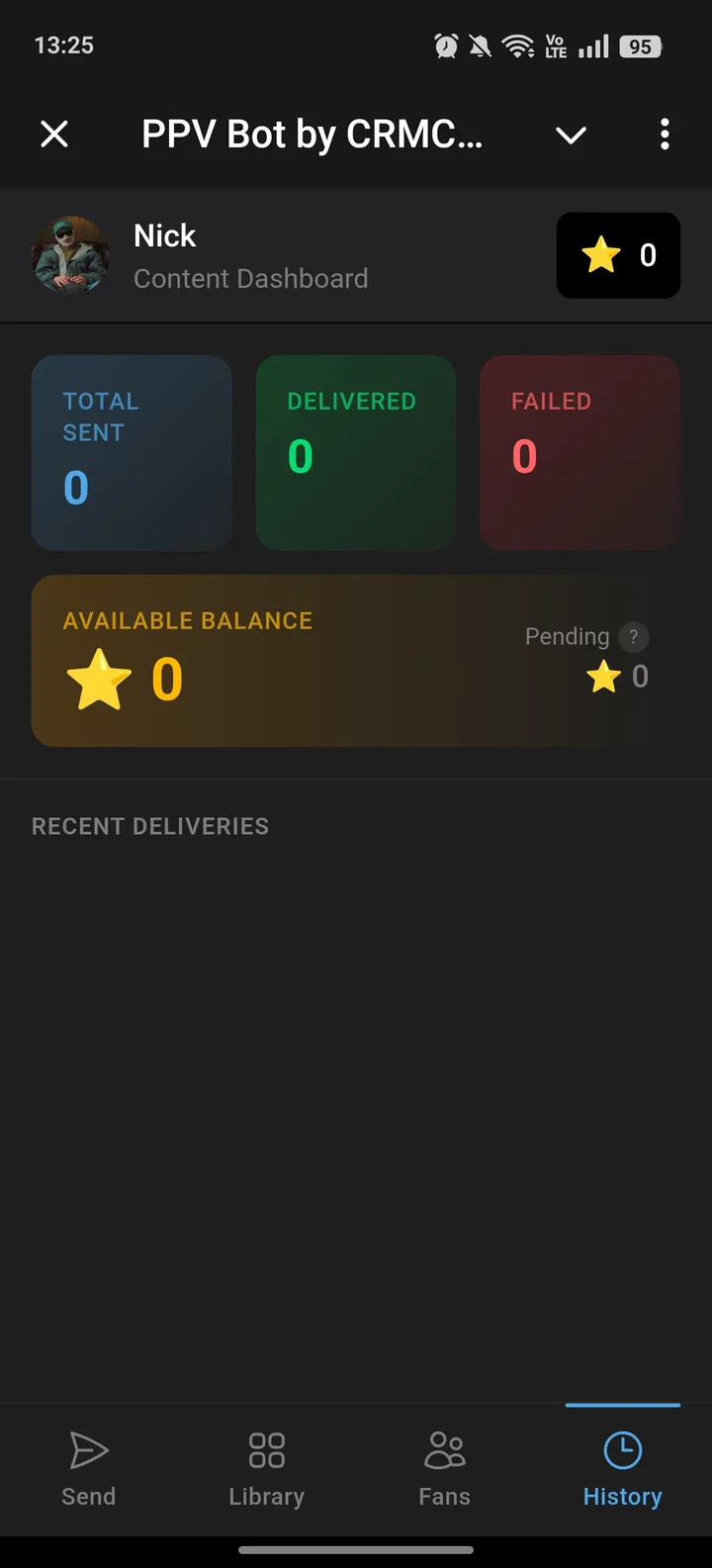Screen dimensions: 712x1568
Task: Tap the Fans icon in bottom navigation
Action: pyautogui.click(x=444, y=1450)
